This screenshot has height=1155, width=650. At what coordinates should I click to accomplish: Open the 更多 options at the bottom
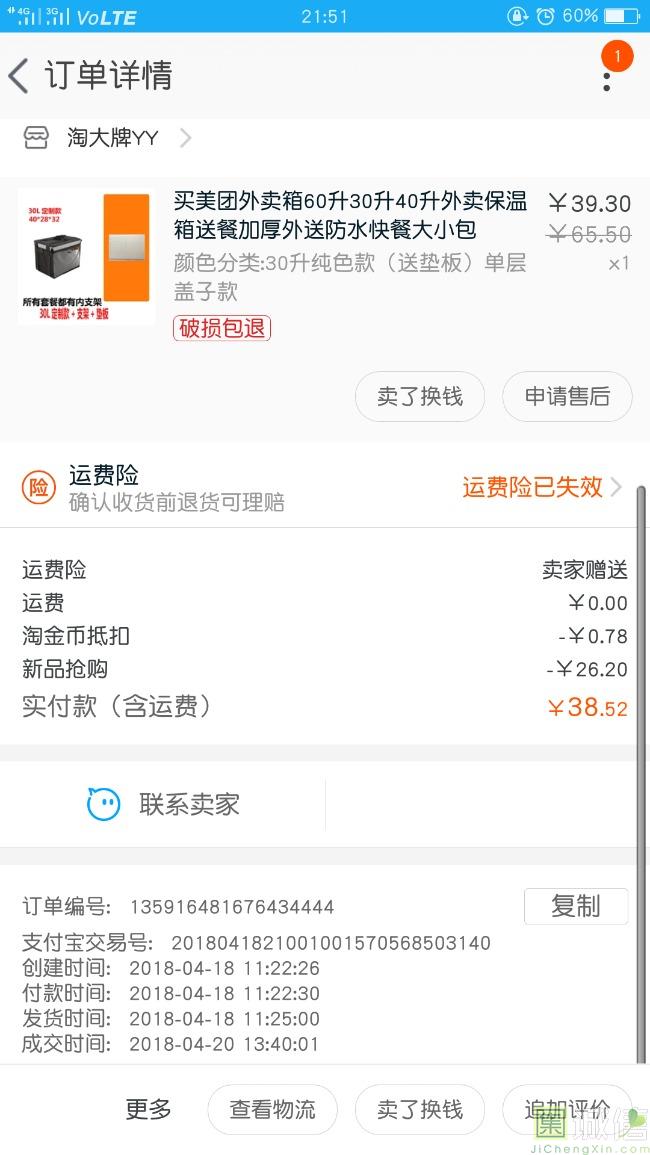148,1109
